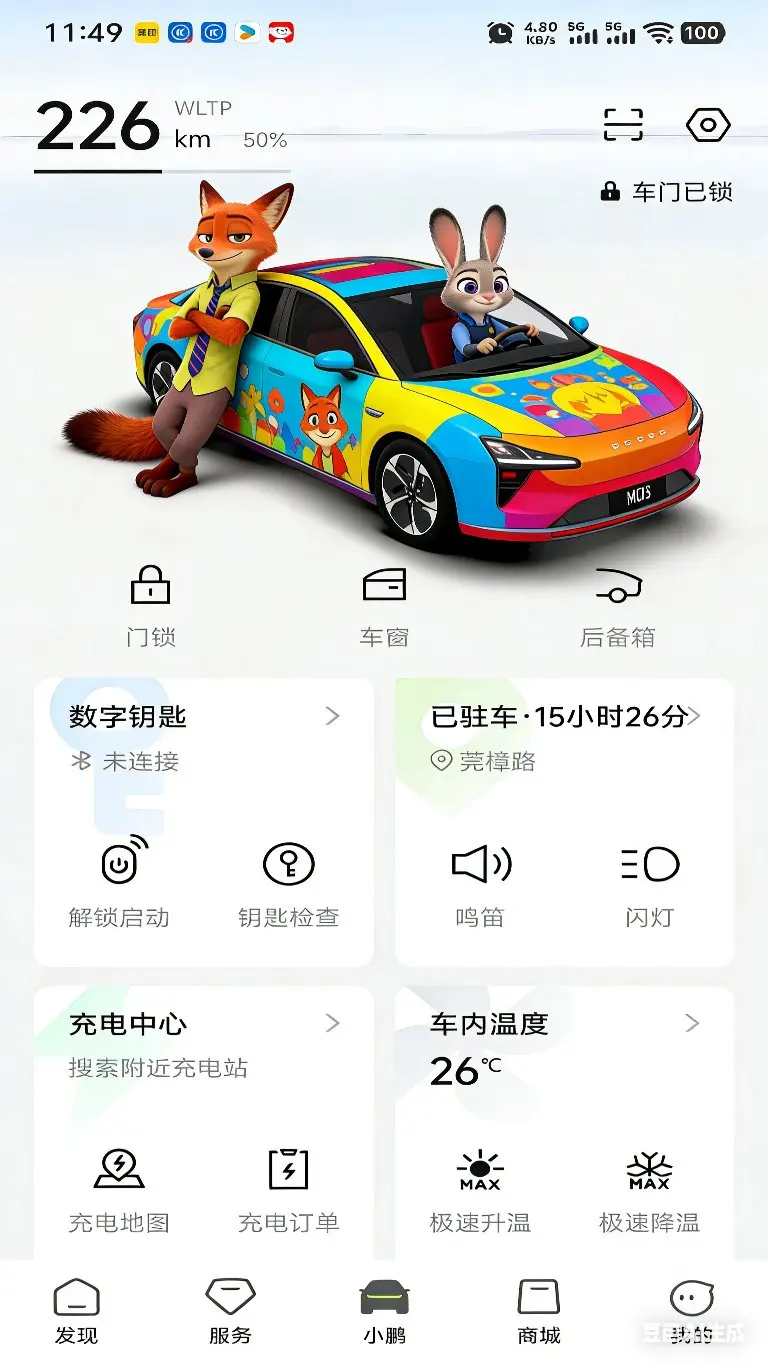This screenshot has height=1365, width=768.
Task: Switch to the 发现 tab
Action: click(77, 1312)
